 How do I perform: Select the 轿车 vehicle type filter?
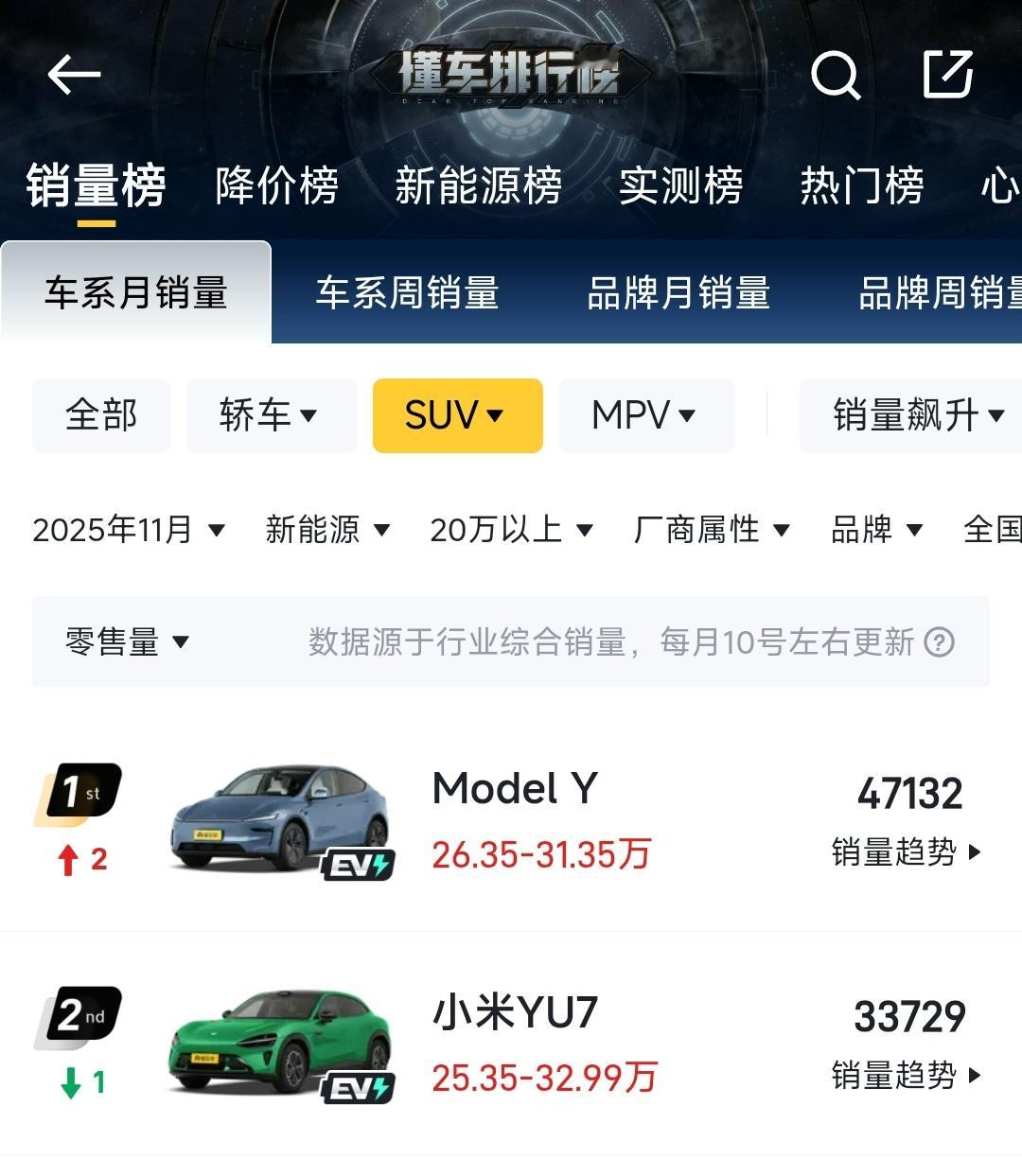(272, 415)
